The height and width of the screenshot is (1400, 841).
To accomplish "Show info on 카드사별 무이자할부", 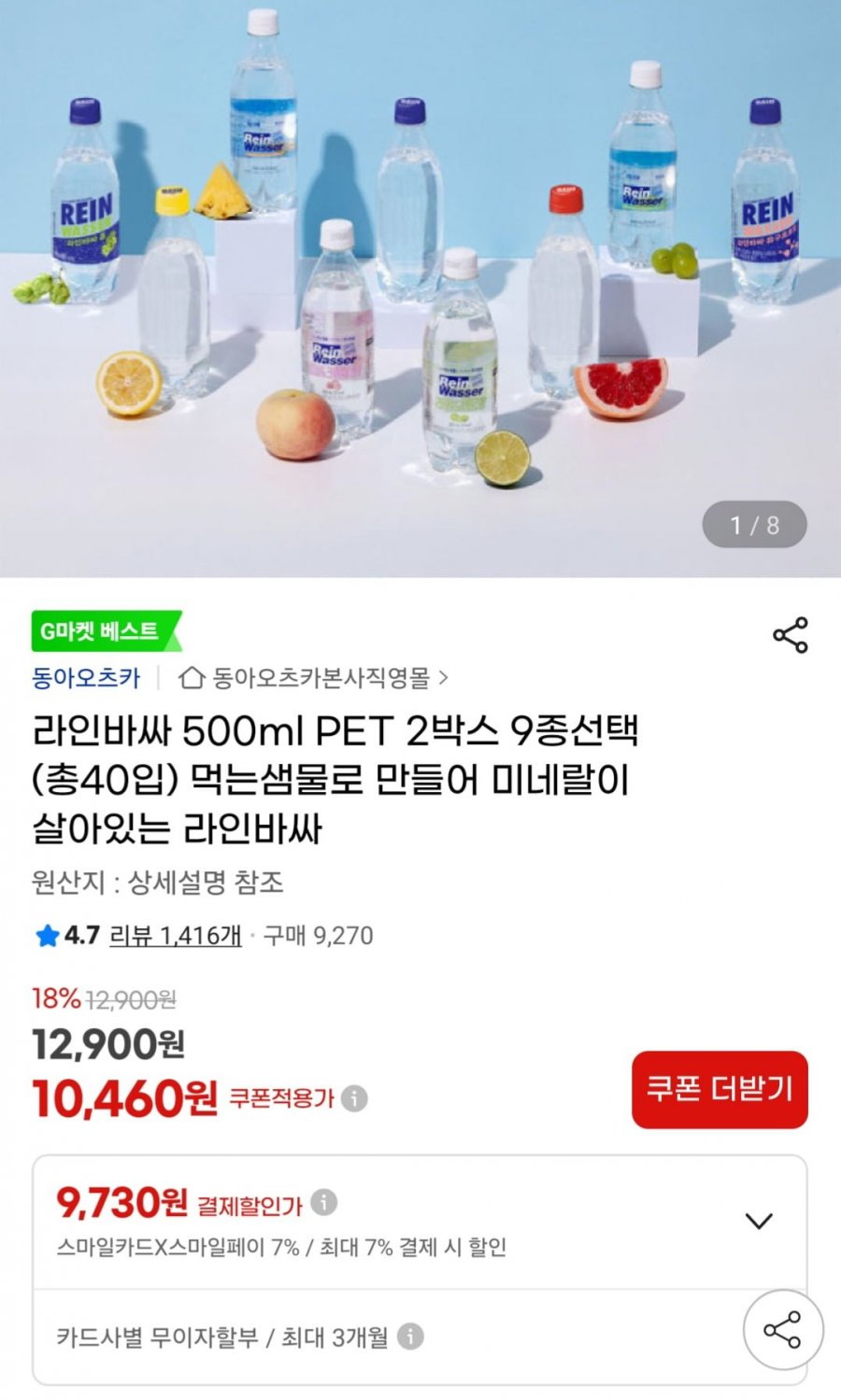I will click(410, 1336).
